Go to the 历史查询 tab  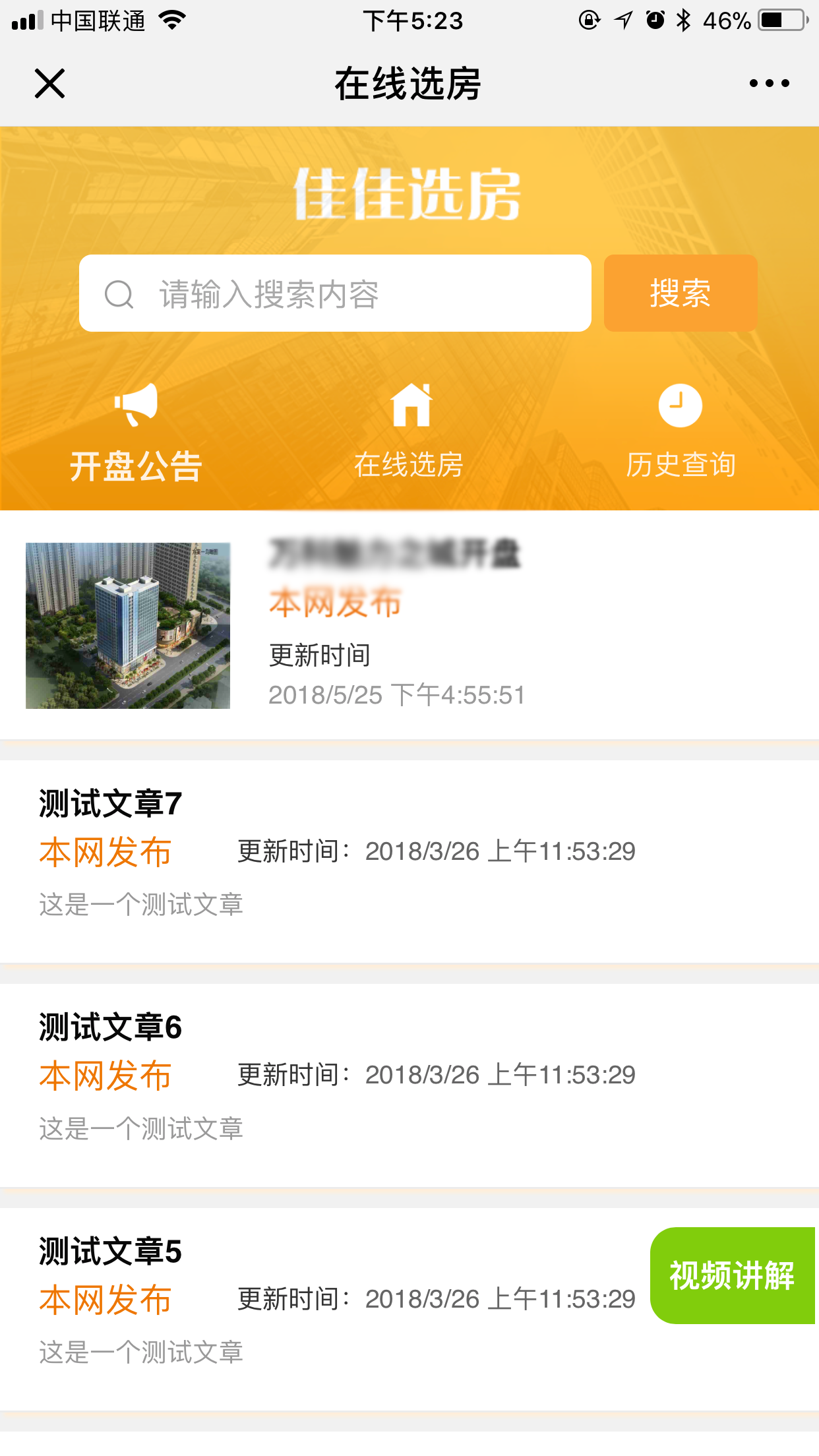(x=681, y=433)
